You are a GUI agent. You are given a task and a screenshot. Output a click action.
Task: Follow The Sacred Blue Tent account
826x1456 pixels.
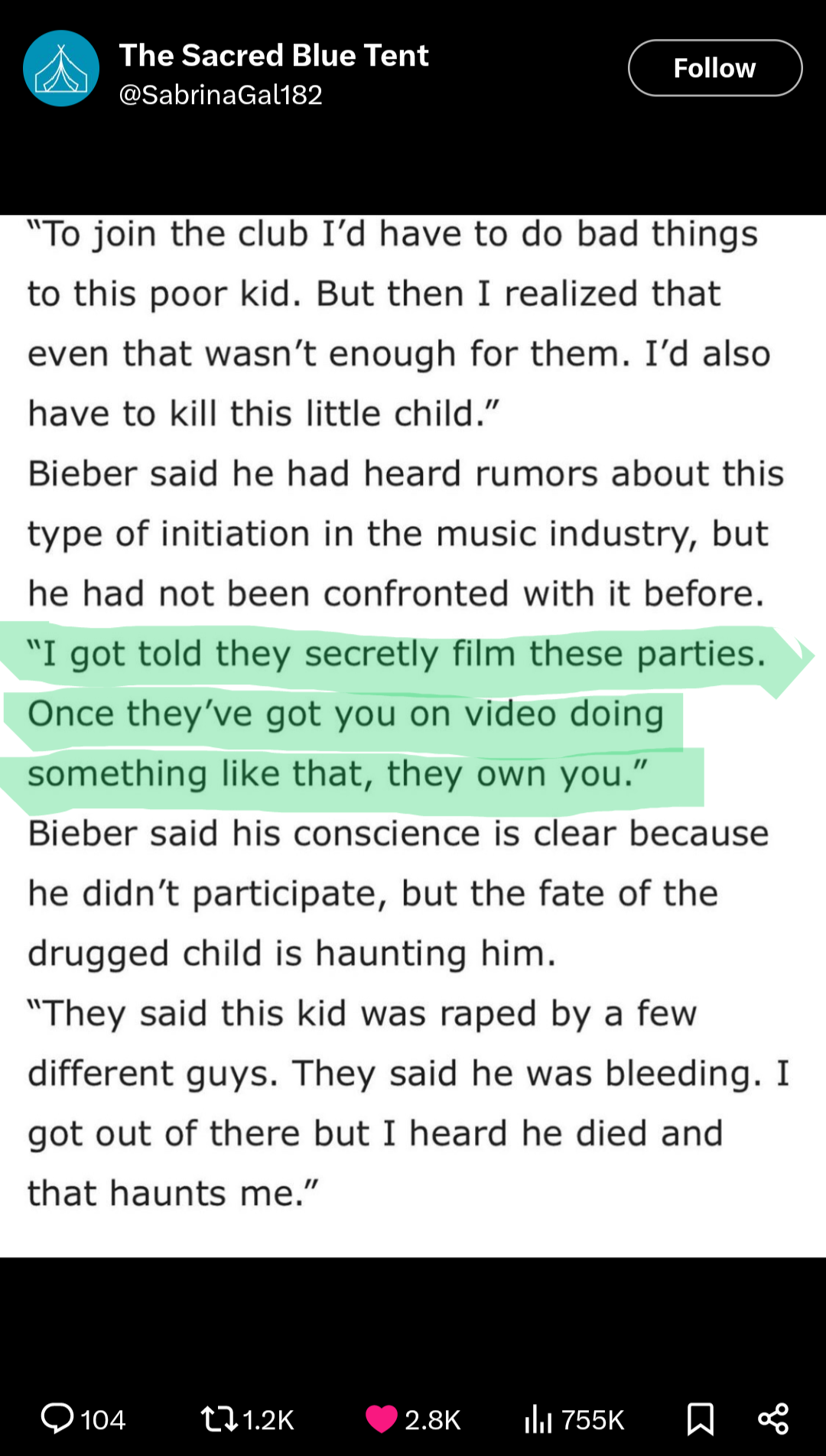[x=715, y=68]
